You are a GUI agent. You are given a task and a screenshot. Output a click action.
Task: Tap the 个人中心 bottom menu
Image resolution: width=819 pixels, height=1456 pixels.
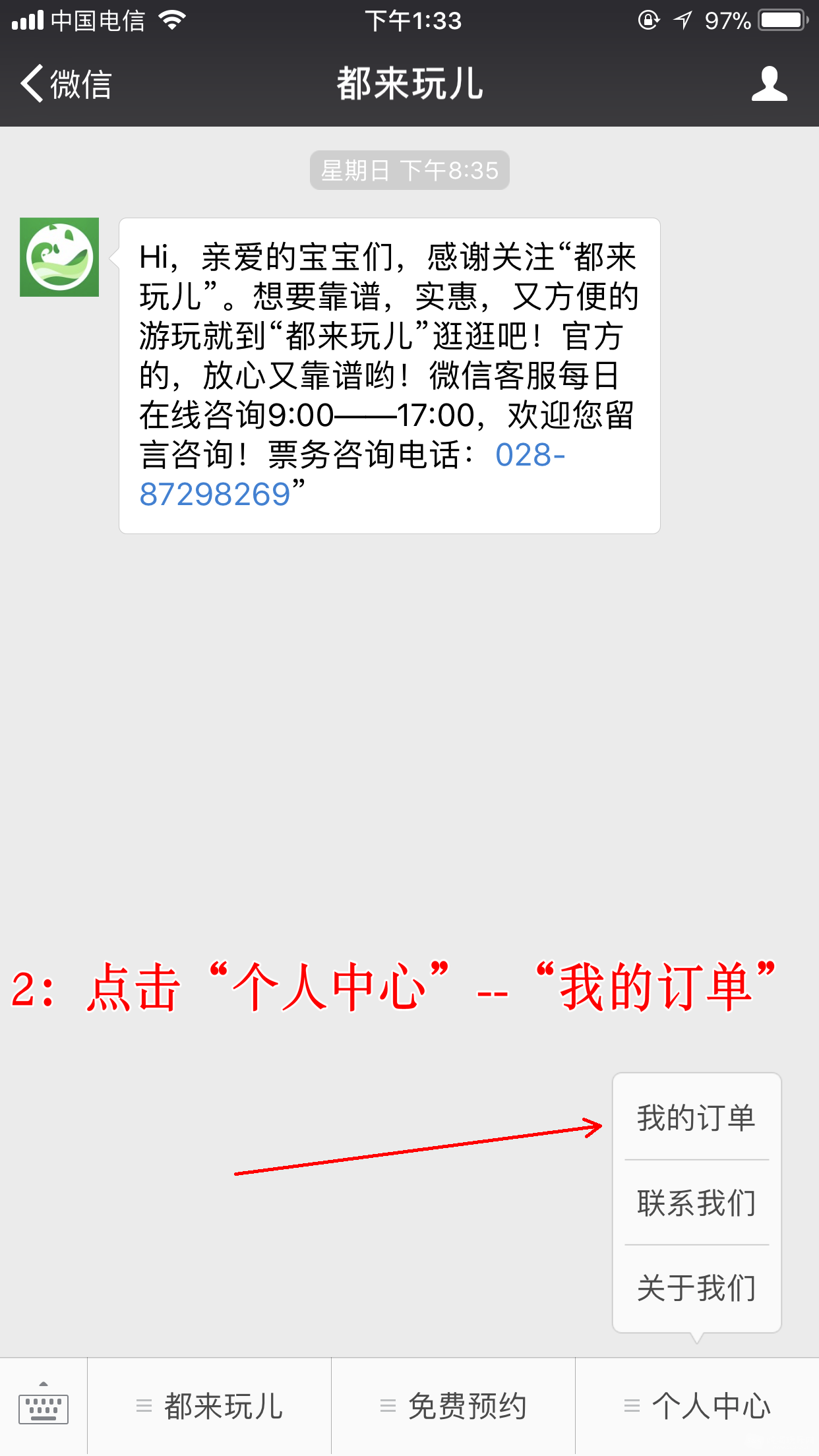[698, 1406]
